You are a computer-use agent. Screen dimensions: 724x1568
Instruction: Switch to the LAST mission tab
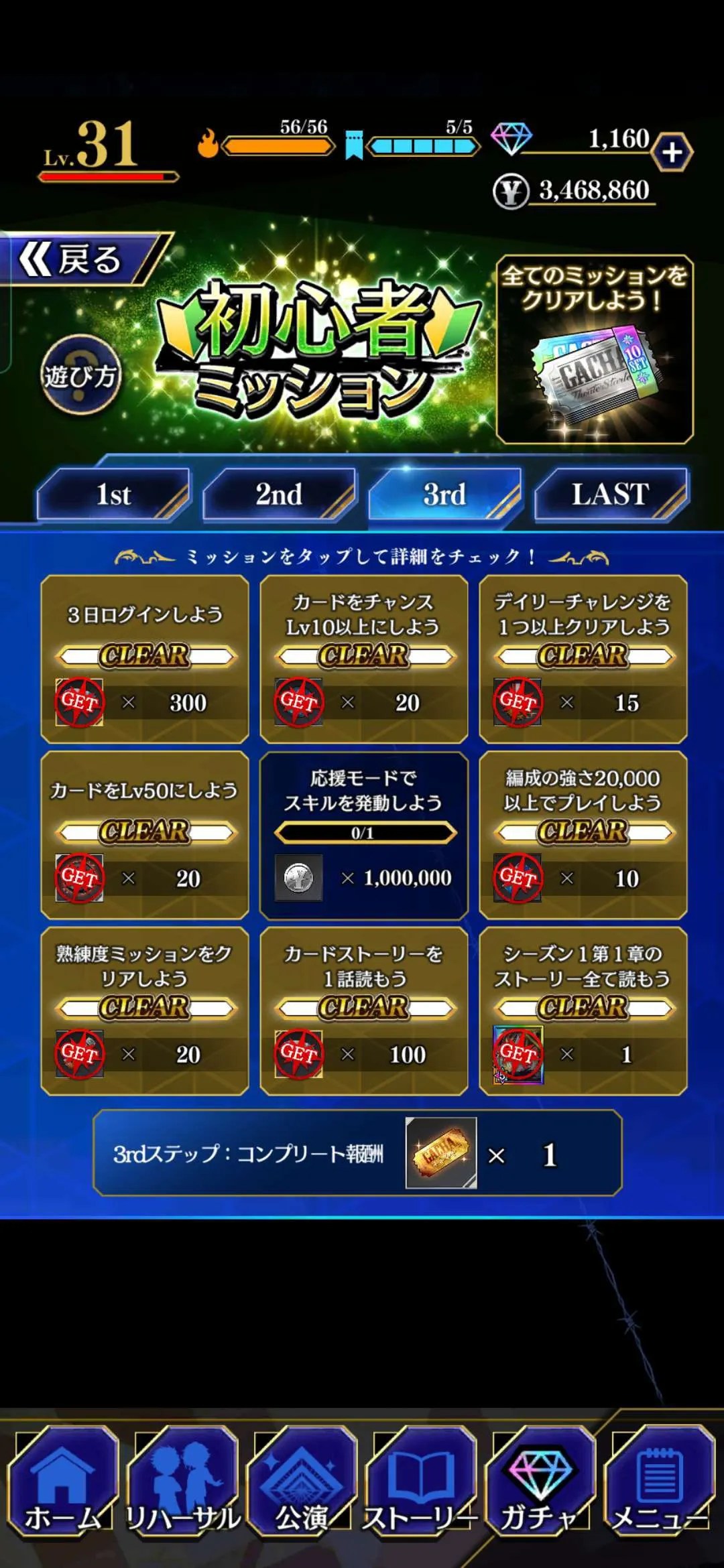(609, 495)
